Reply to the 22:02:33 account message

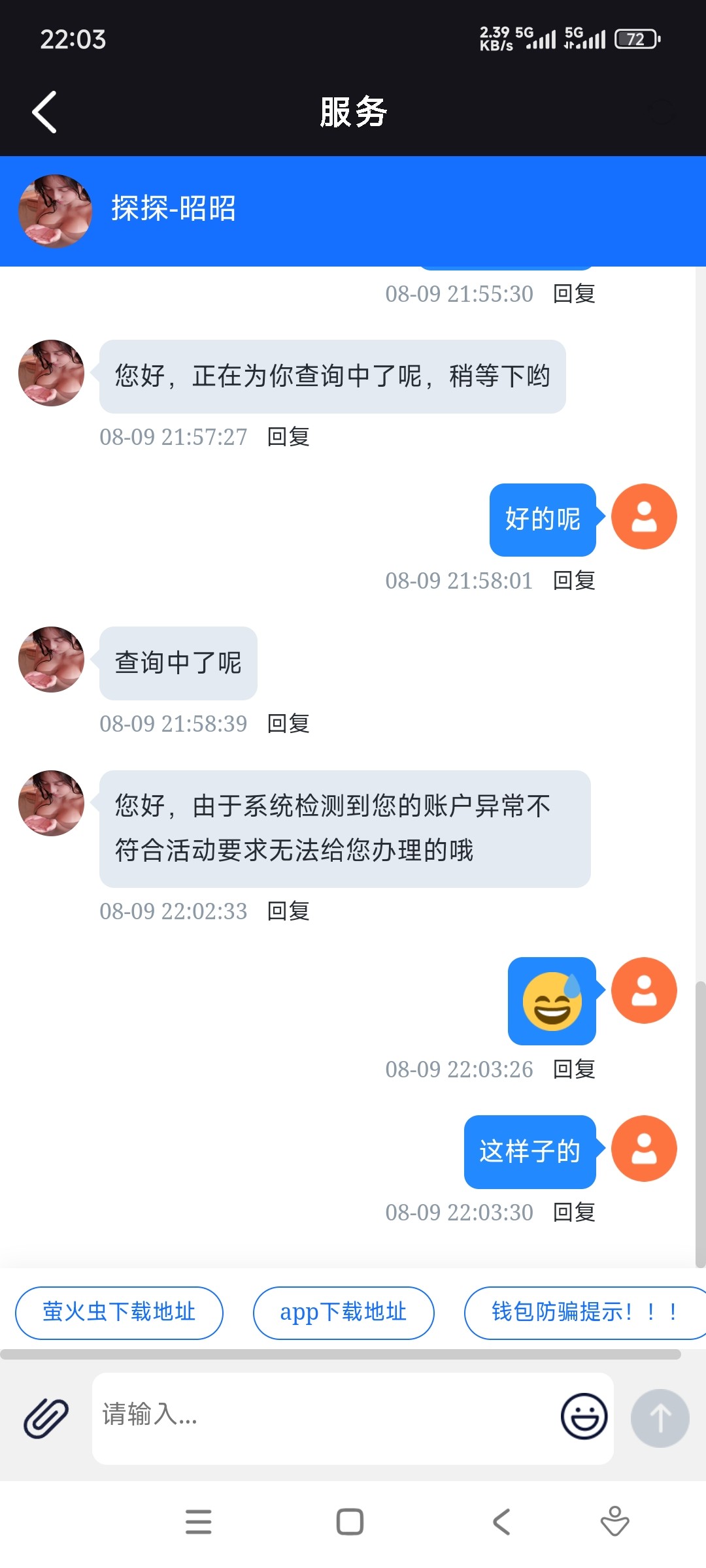(288, 911)
